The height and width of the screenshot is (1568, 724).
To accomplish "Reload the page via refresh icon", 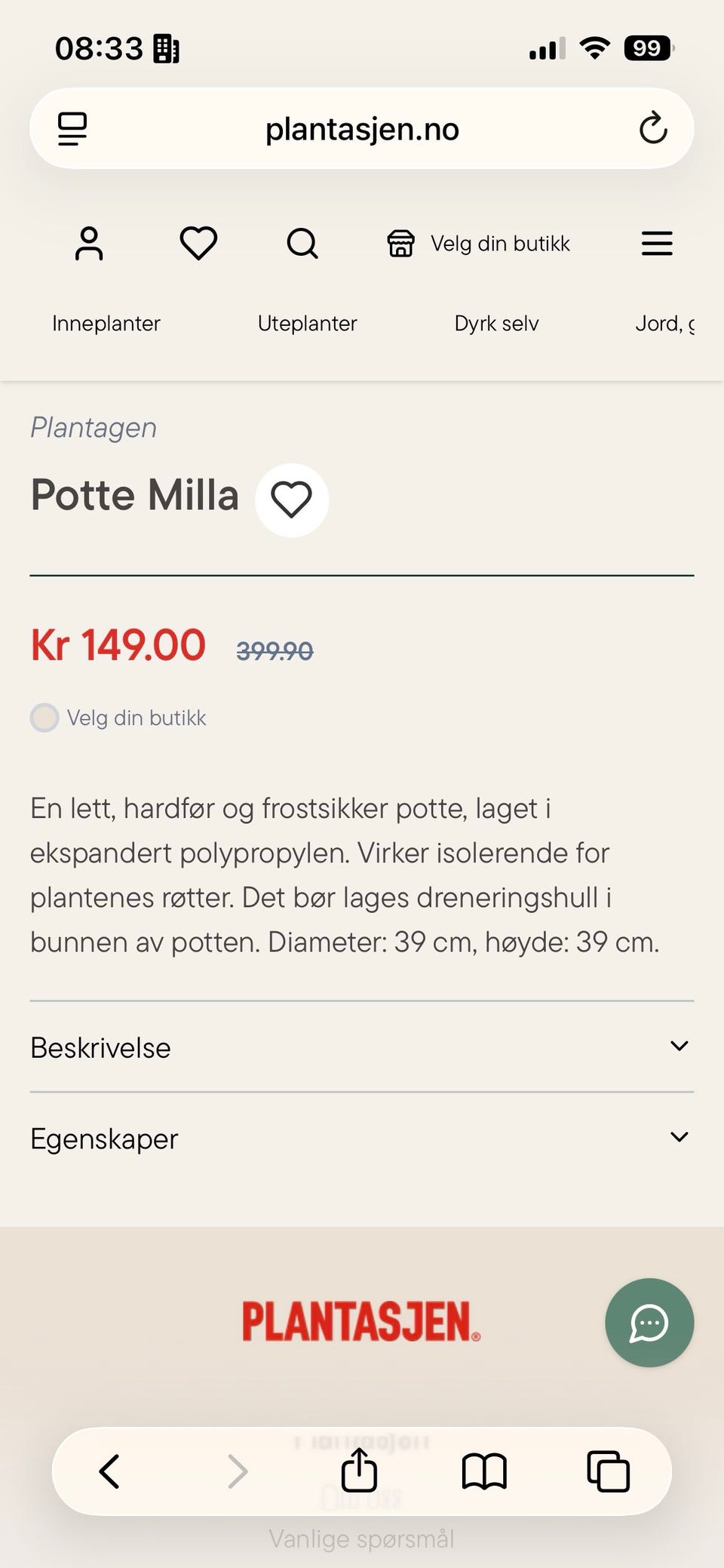I will click(x=653, y=128).
